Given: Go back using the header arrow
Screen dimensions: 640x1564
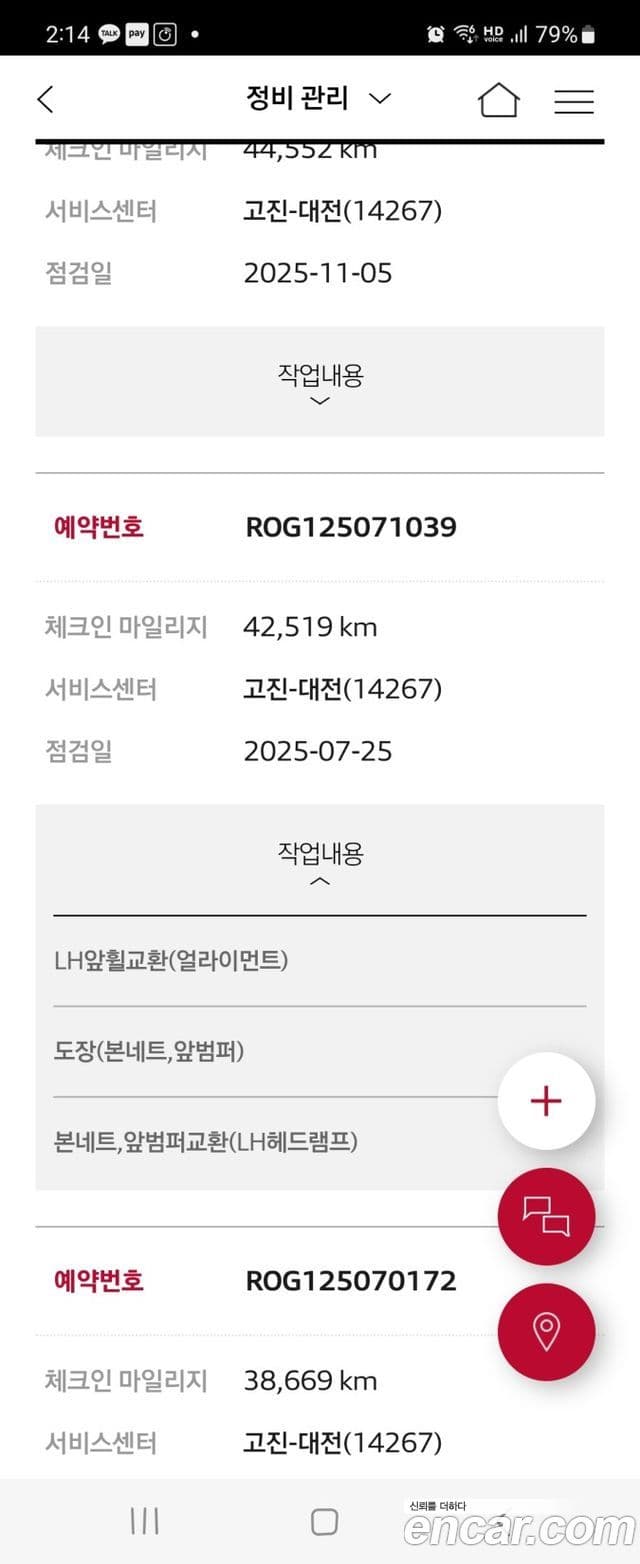Looking at the screenshot, I should pos(45,99).
